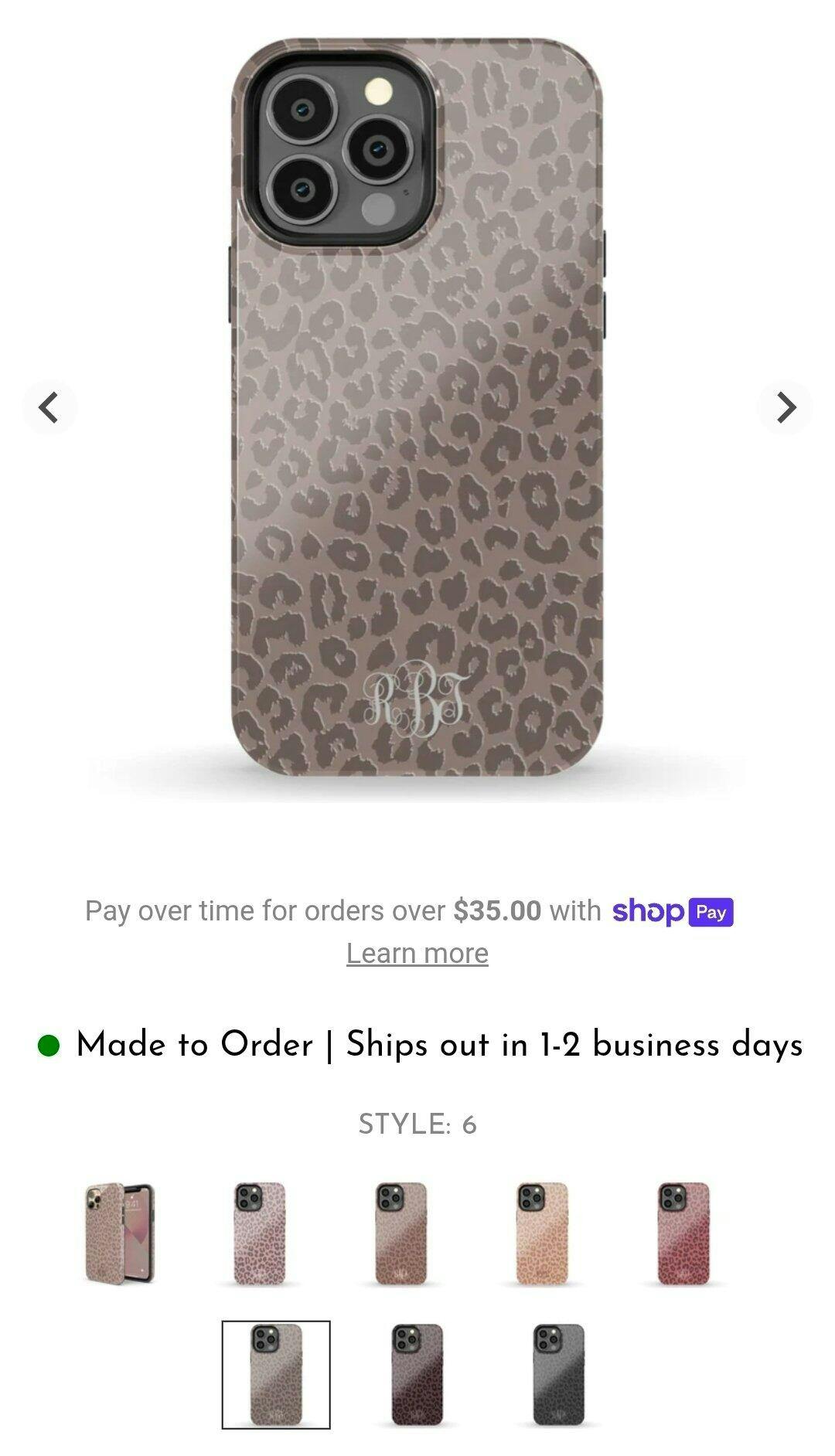Choose the black-gray leopard case style
The image size is (835, 1456).
[x=558, y=1374]
